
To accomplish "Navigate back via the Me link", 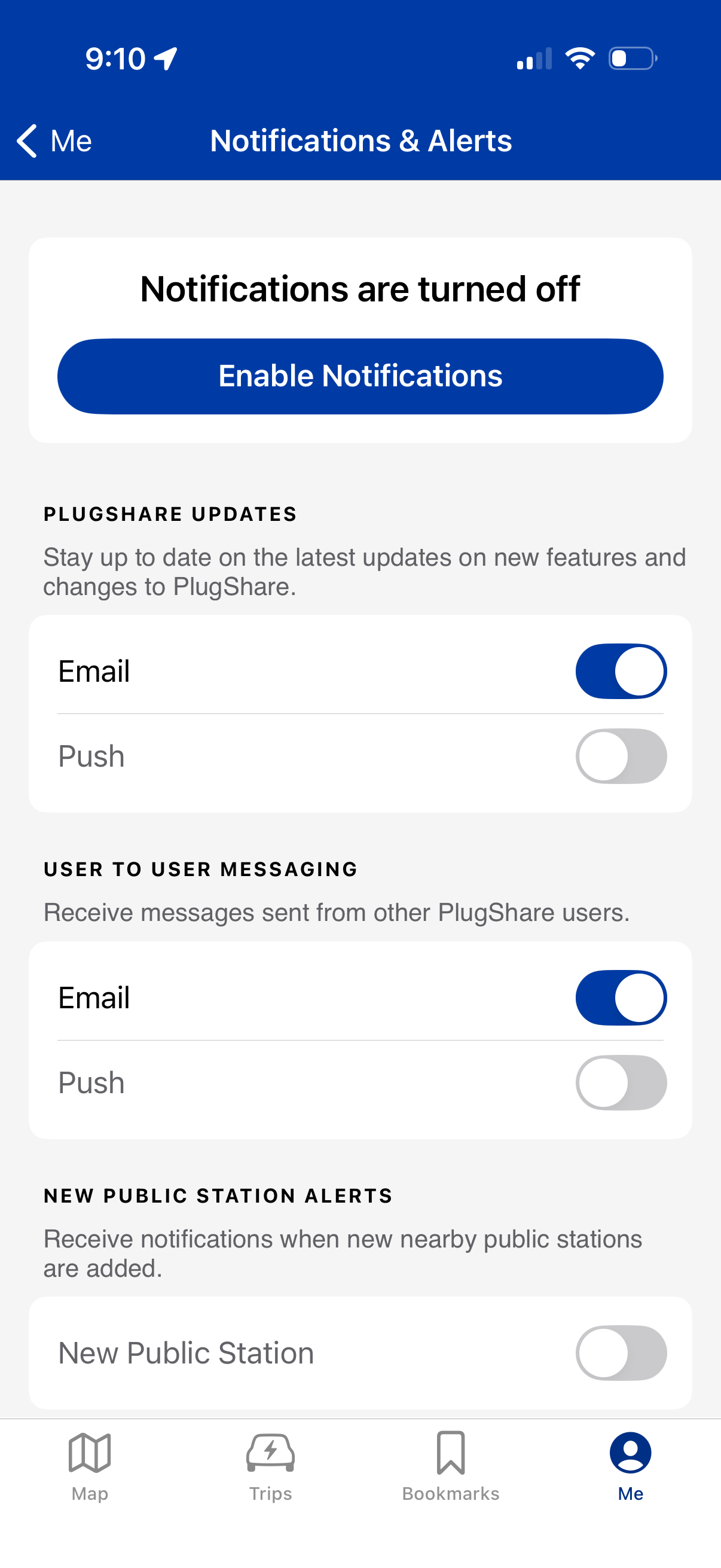I will pos(70,141).
